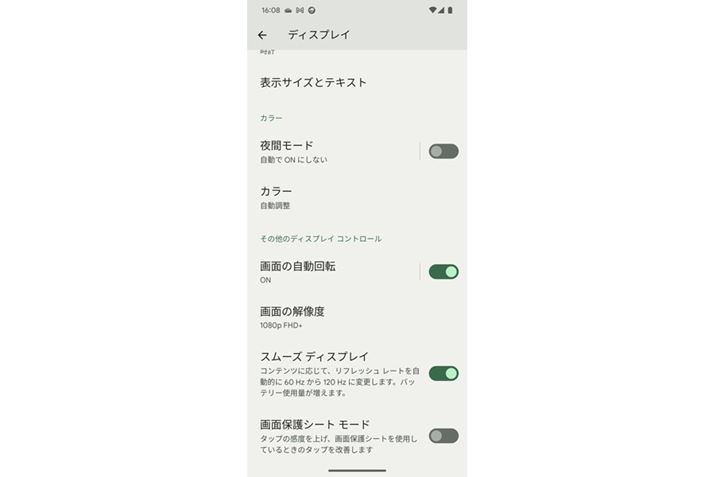
Task: Open 夜間モード settings row
Action: click(330, 151)
